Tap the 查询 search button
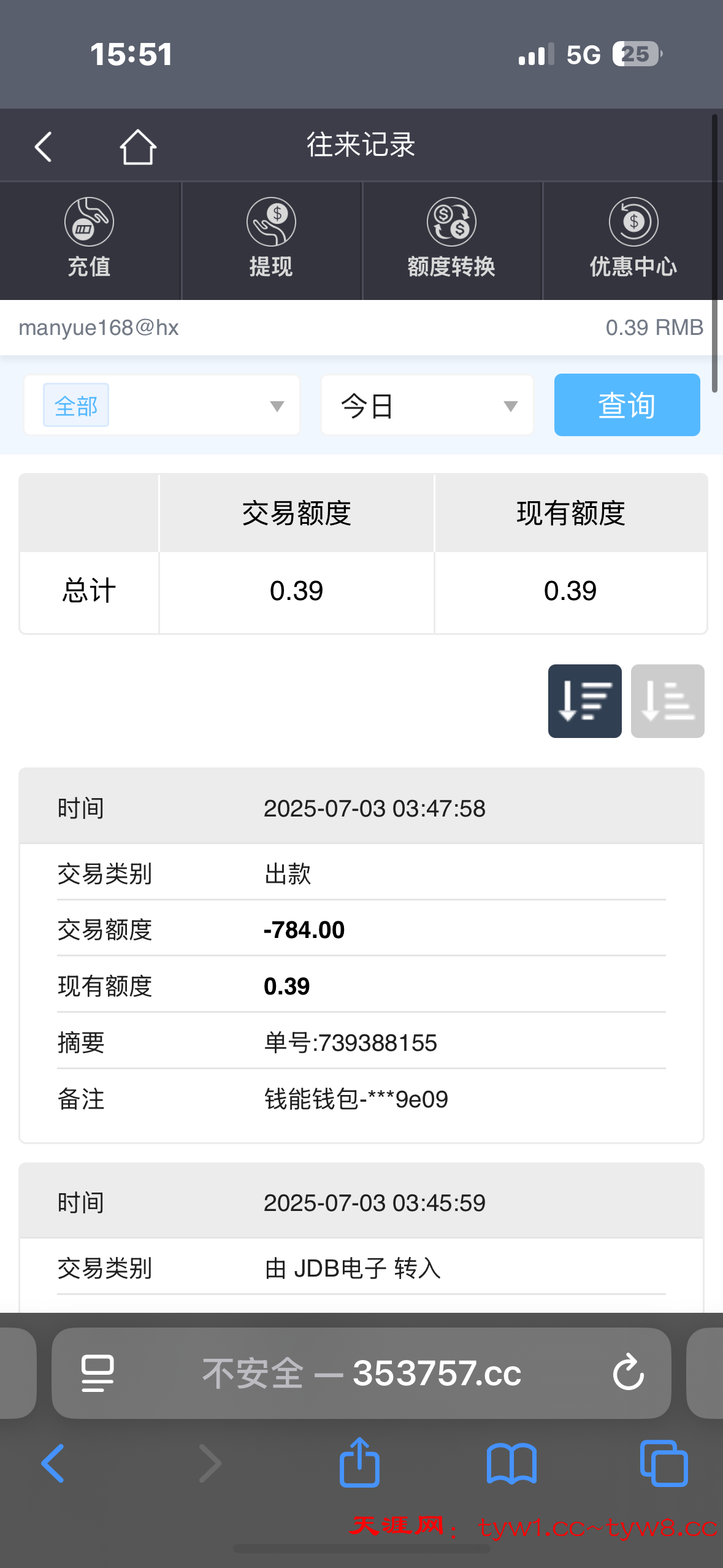723x1568 pixels. click(x=627, y=405)
